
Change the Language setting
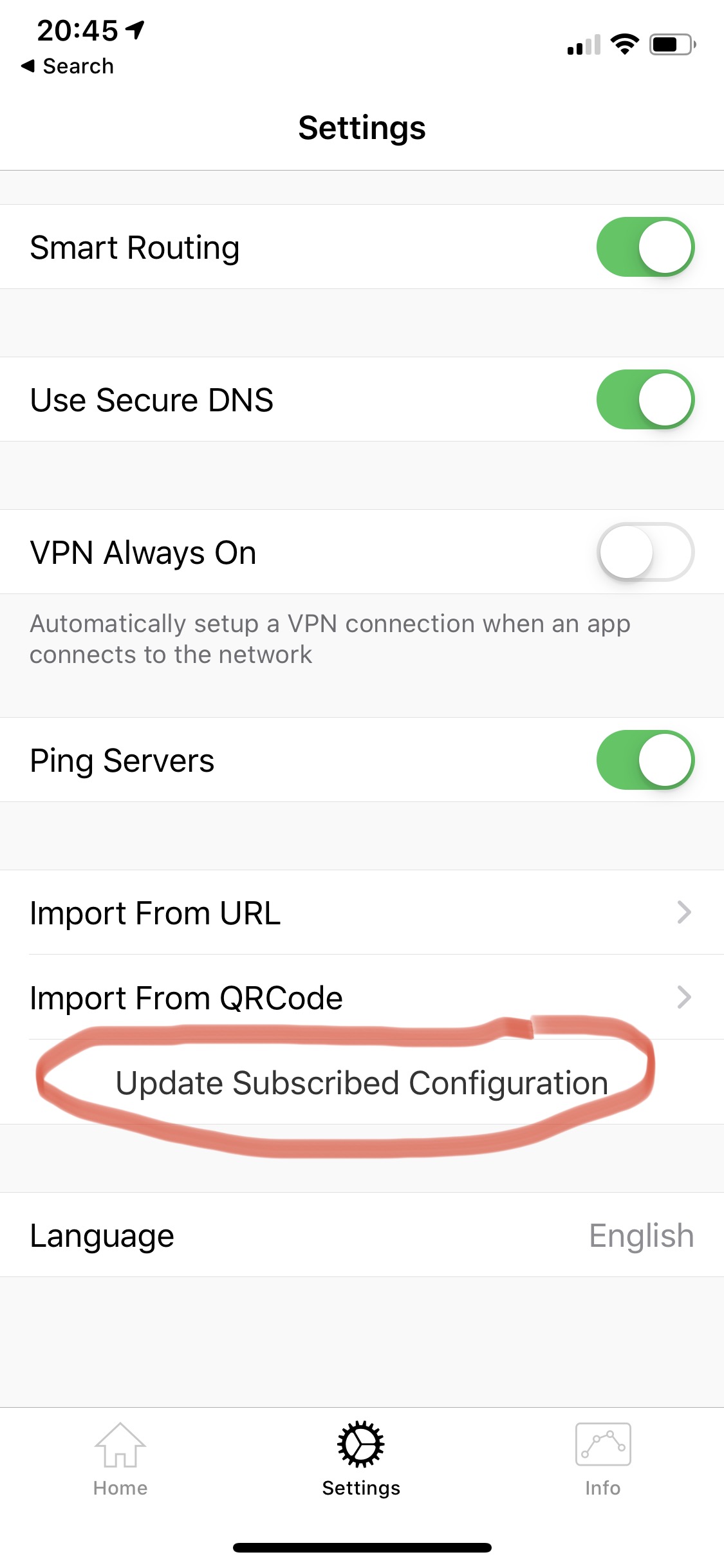(x=362, y=1235)
